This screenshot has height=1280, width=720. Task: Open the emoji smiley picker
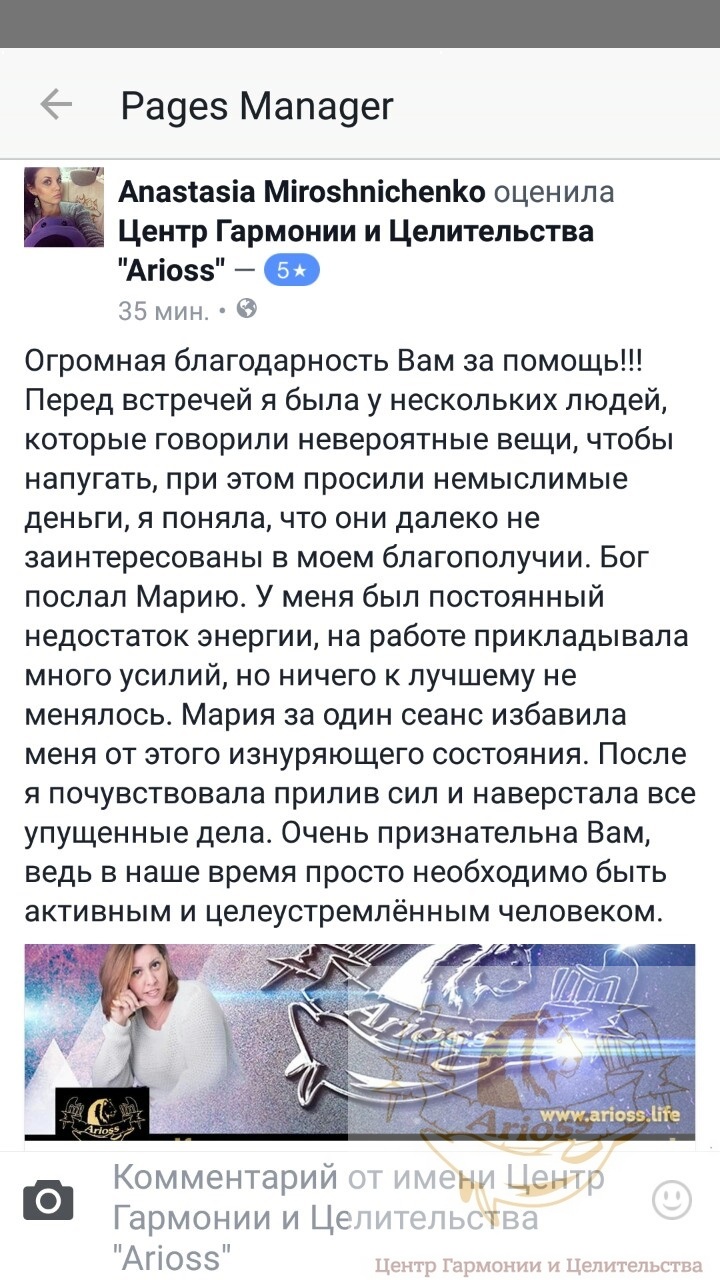pos(671,1199)
